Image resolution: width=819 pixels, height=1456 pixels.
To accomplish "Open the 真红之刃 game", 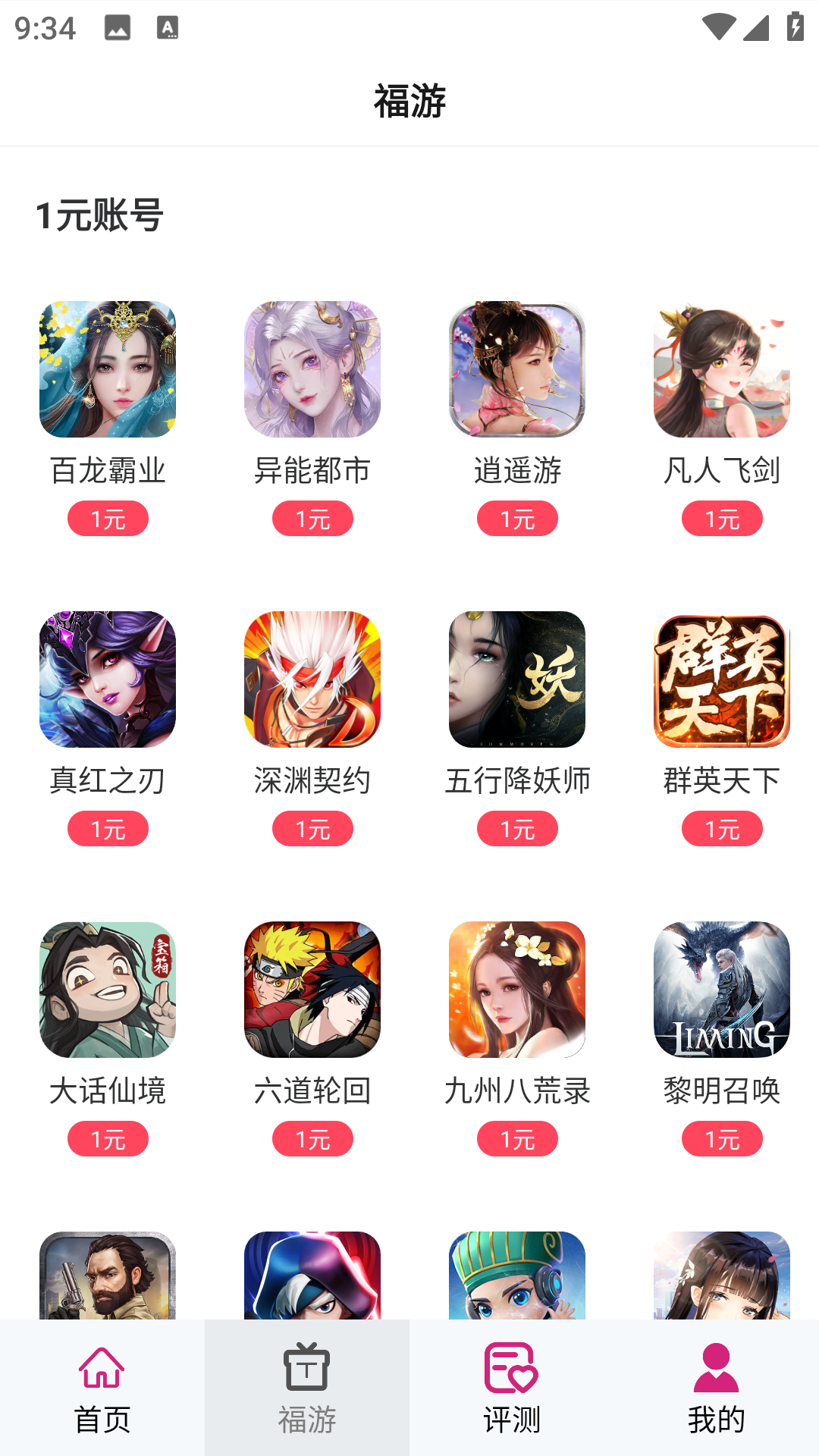I will coord(108,679).
